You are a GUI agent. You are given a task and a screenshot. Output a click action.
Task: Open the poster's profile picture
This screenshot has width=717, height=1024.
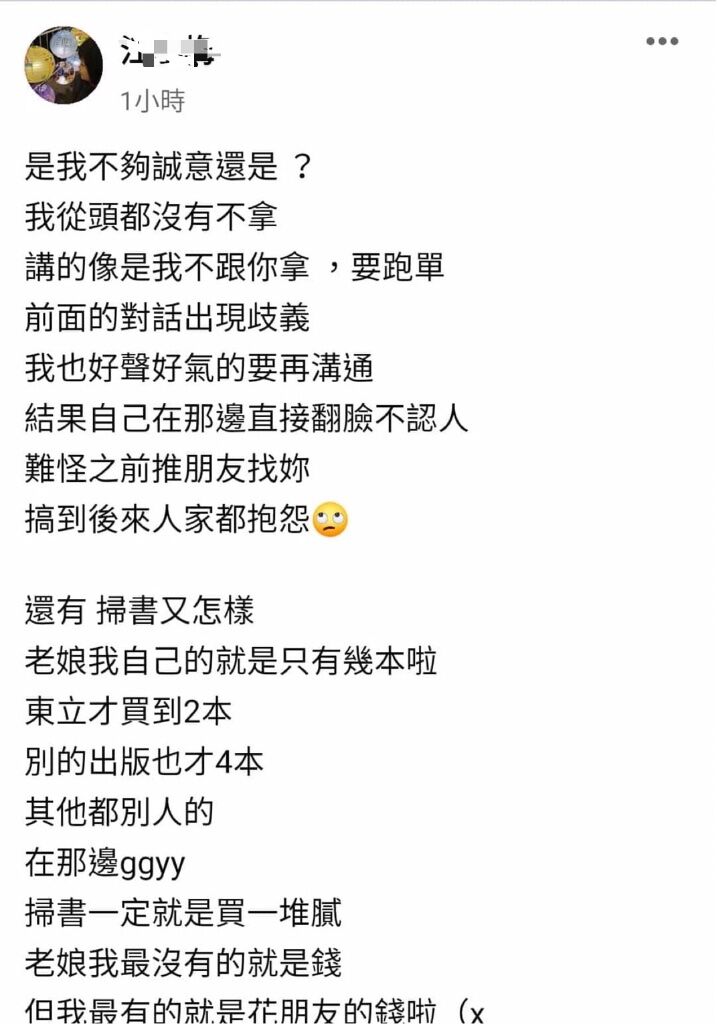click(x=63, y=66)
